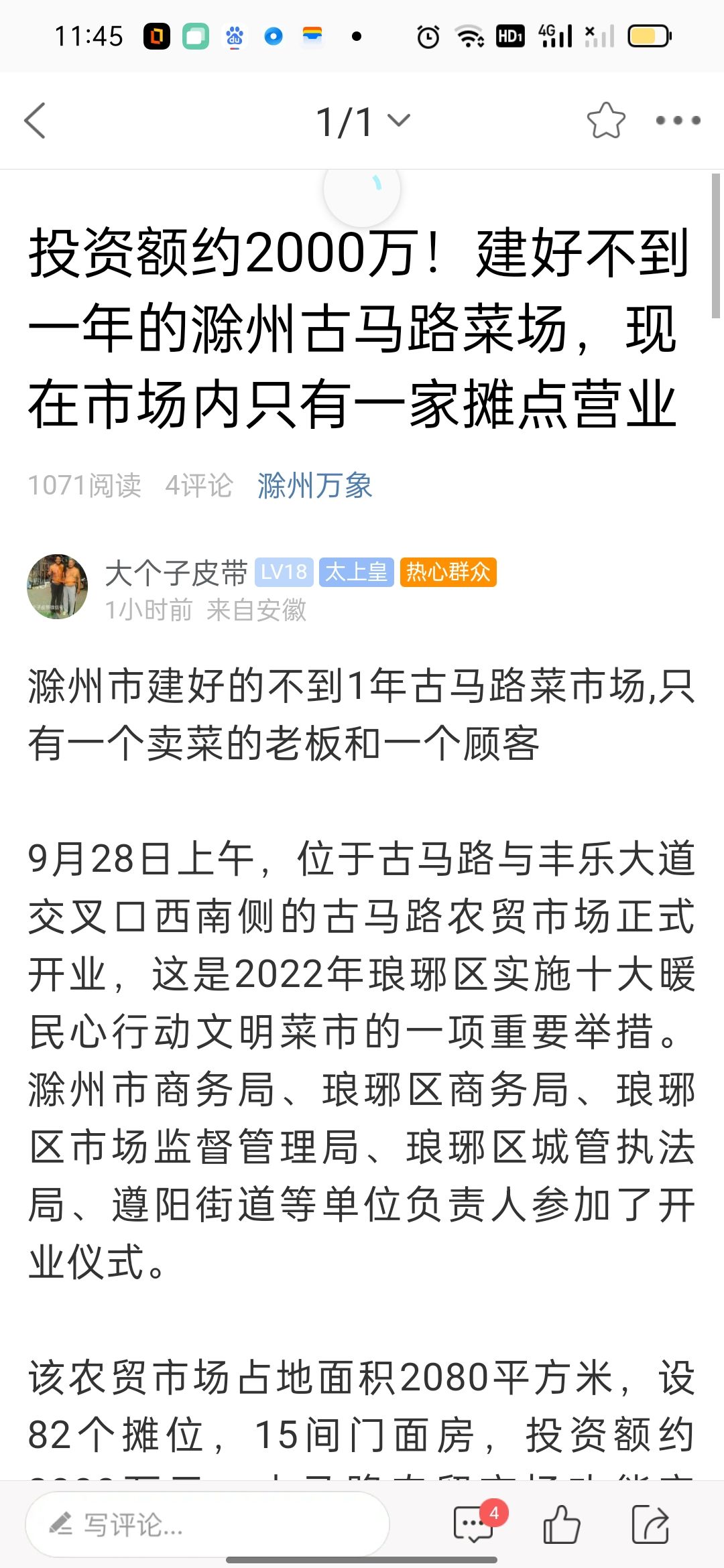The width and height of the screenshot is (724, 1568).
Task: Open the 滁州万象 forum link
Action: coord(314,485)
